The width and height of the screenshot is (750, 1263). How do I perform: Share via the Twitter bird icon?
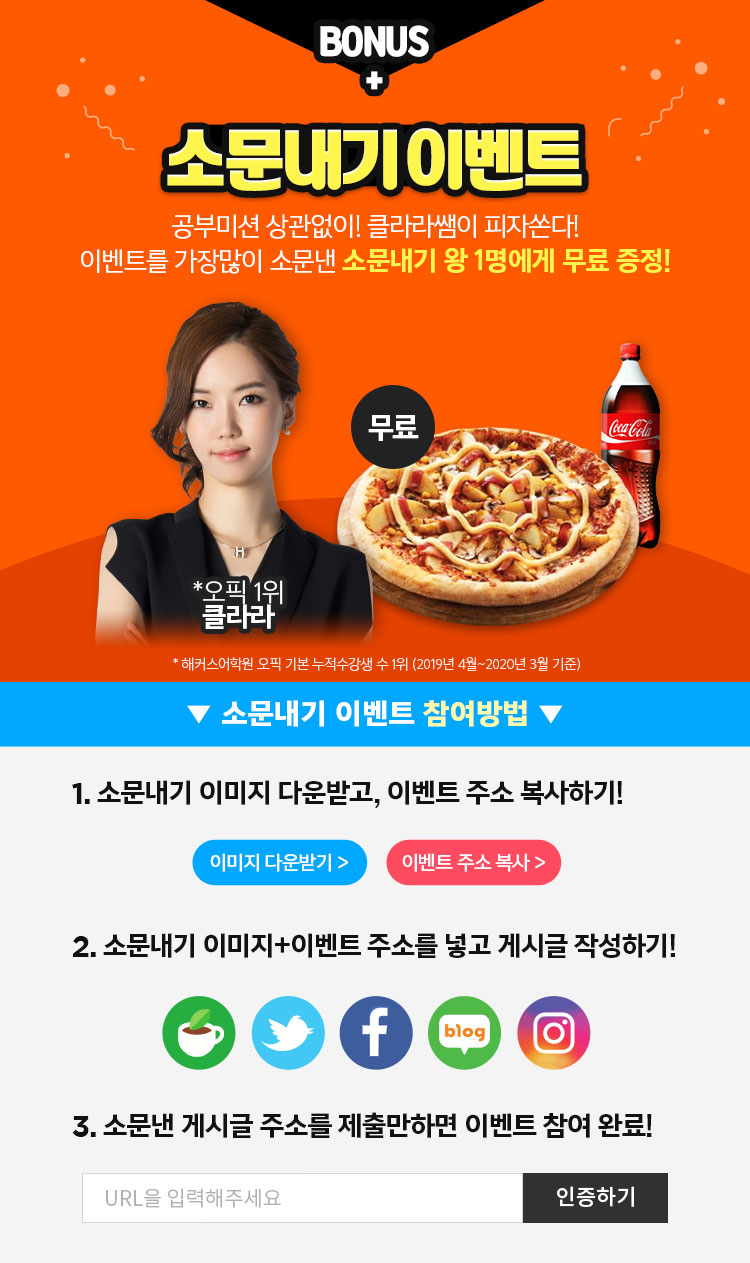288,1033
